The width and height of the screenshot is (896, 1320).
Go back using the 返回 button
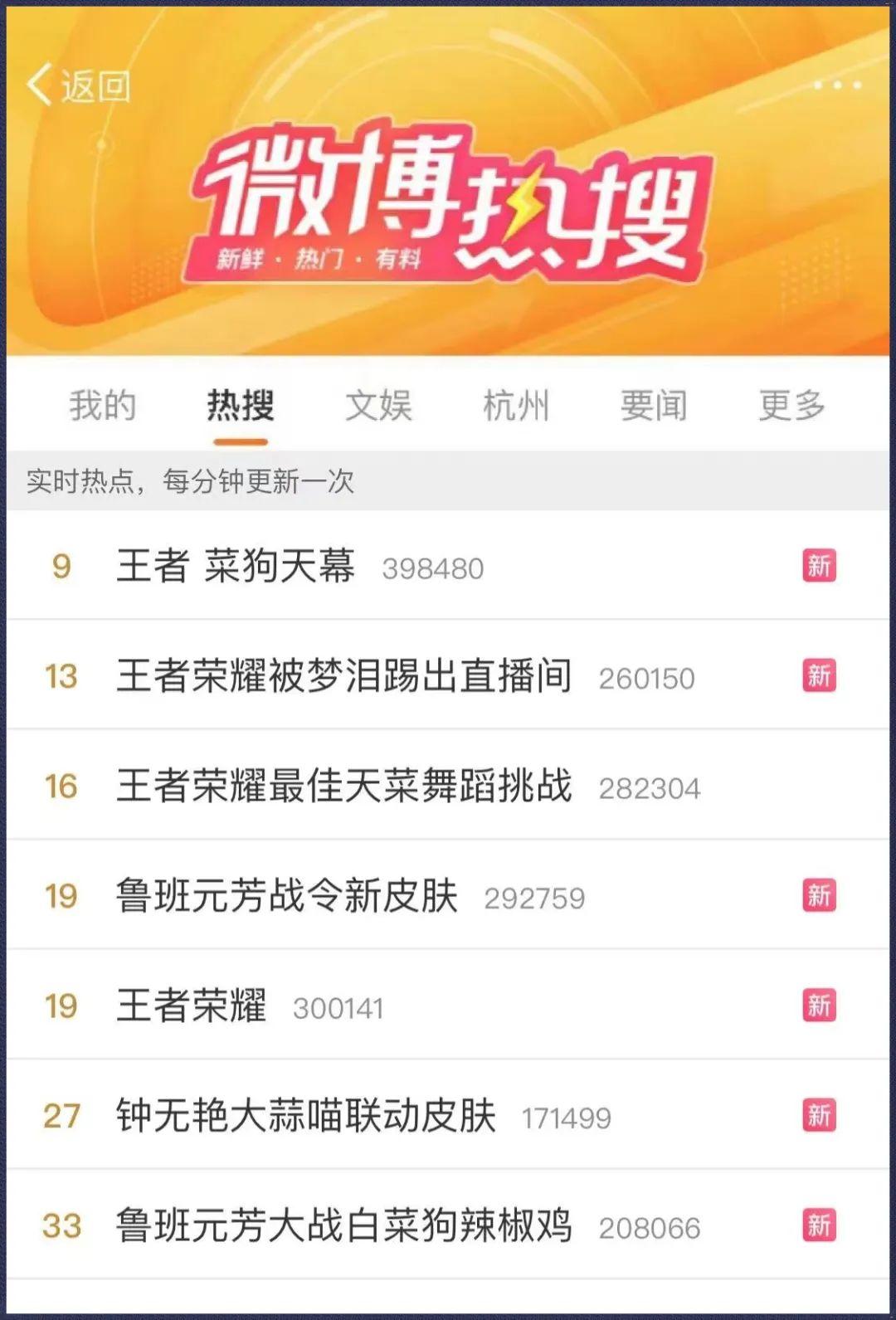coord(79,85)
